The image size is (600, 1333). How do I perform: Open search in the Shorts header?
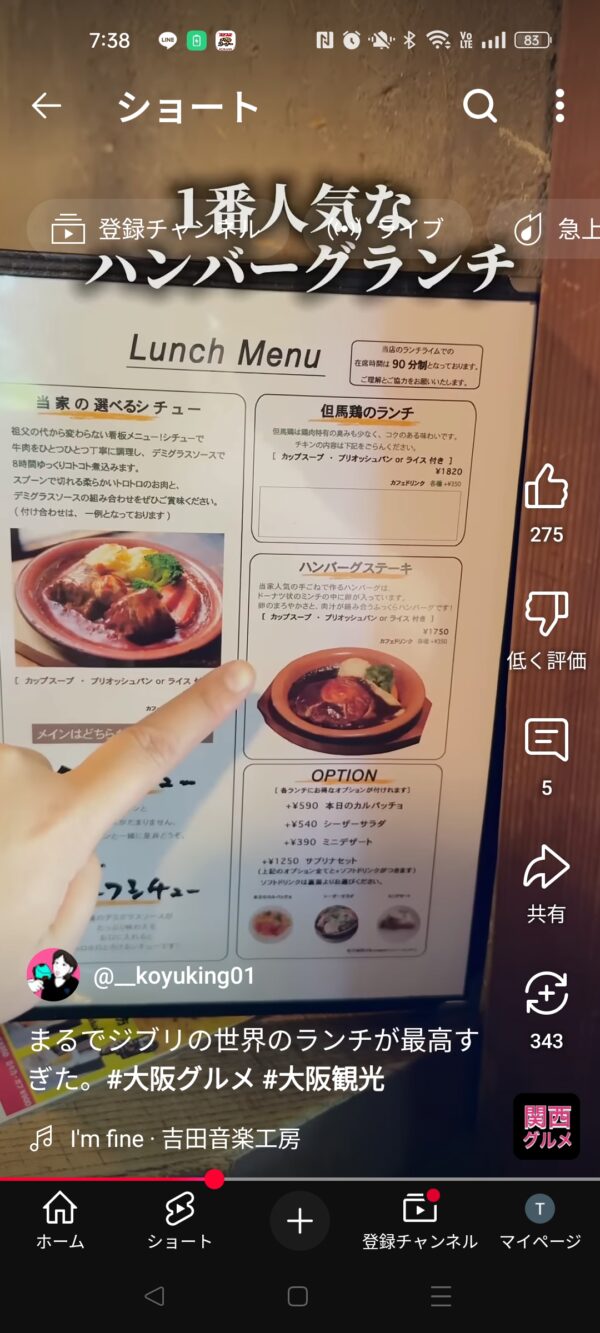480,106
